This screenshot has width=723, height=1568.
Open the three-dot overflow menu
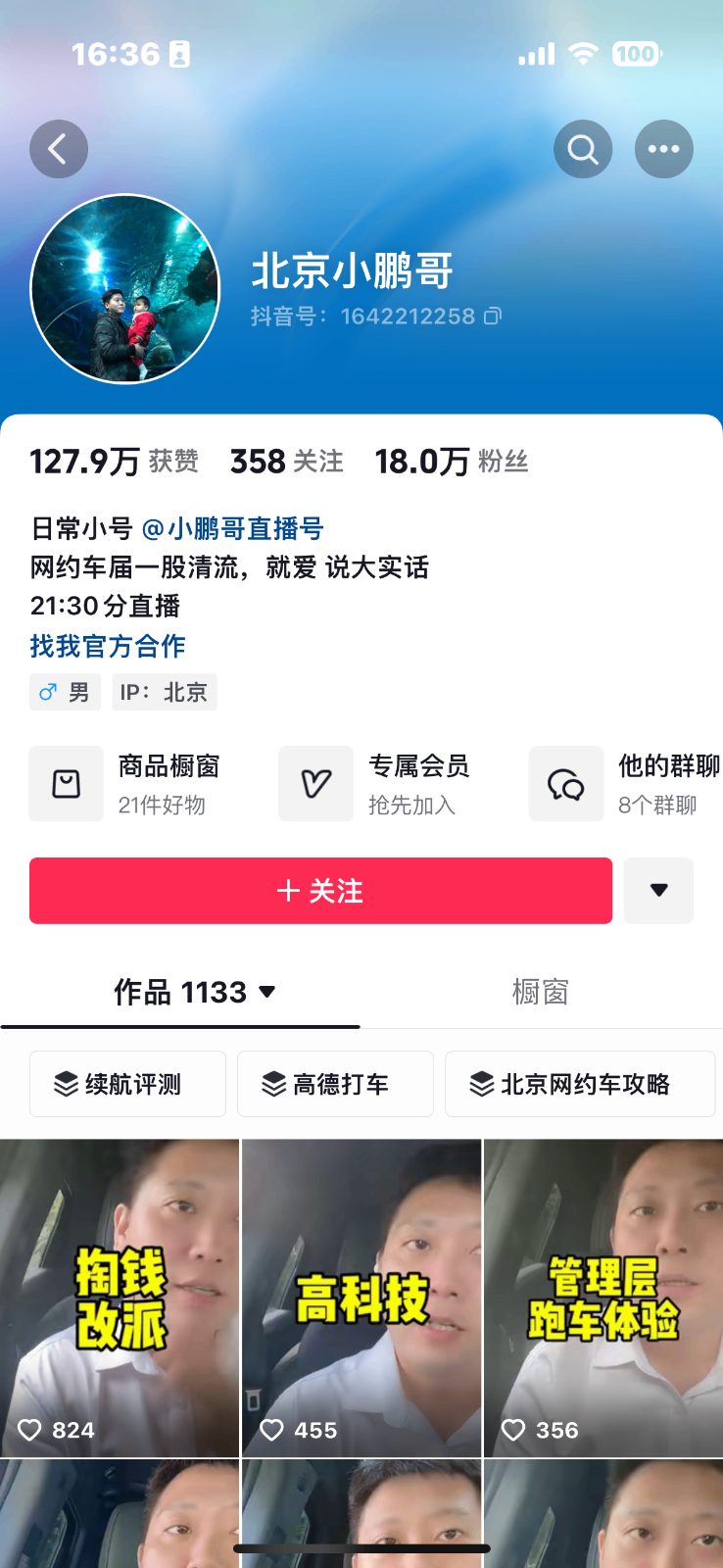(663, 149)
